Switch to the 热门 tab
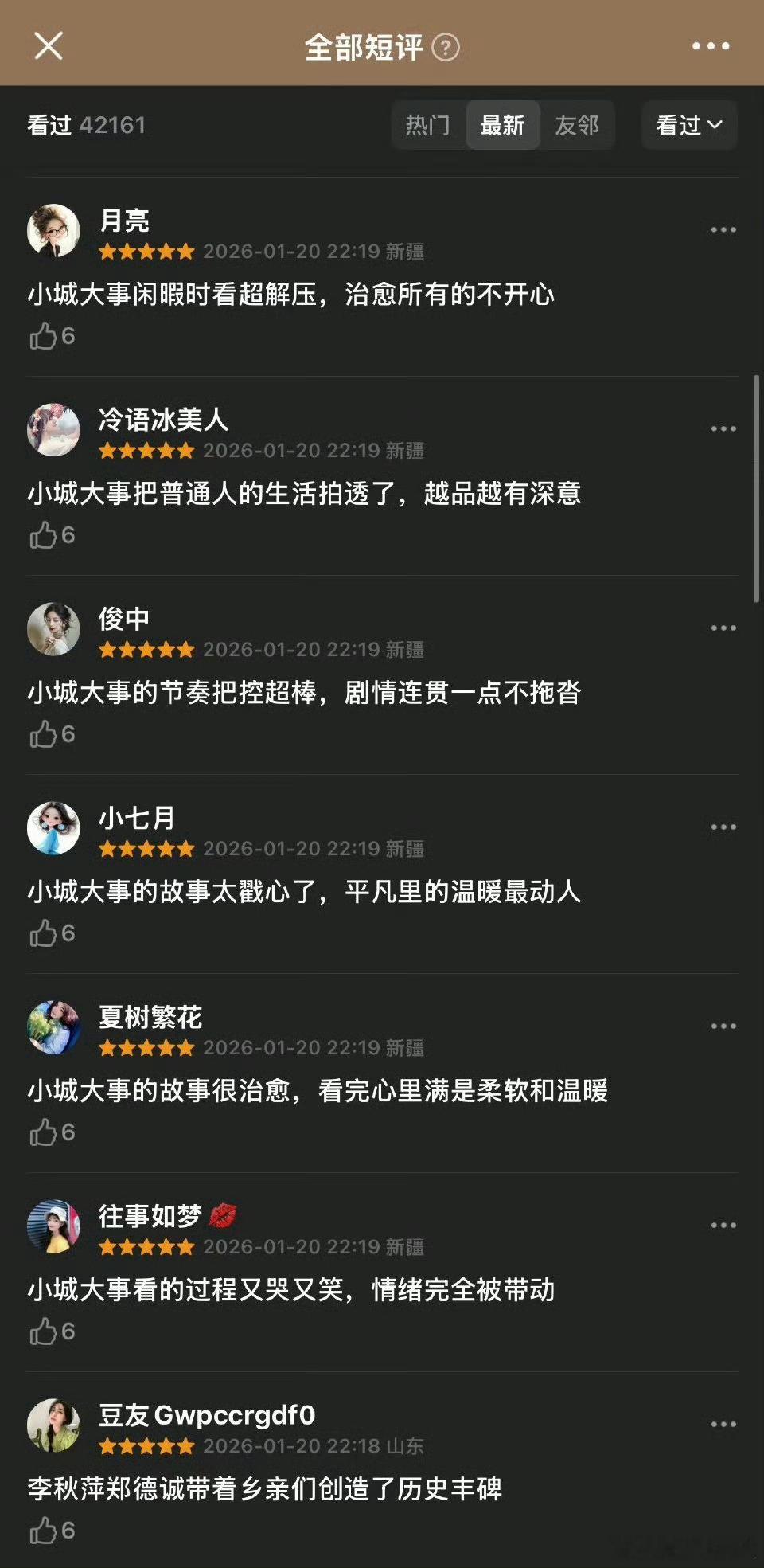This screenshot has width=764, height=1568. pyautogui.click(x=427, y=125)
